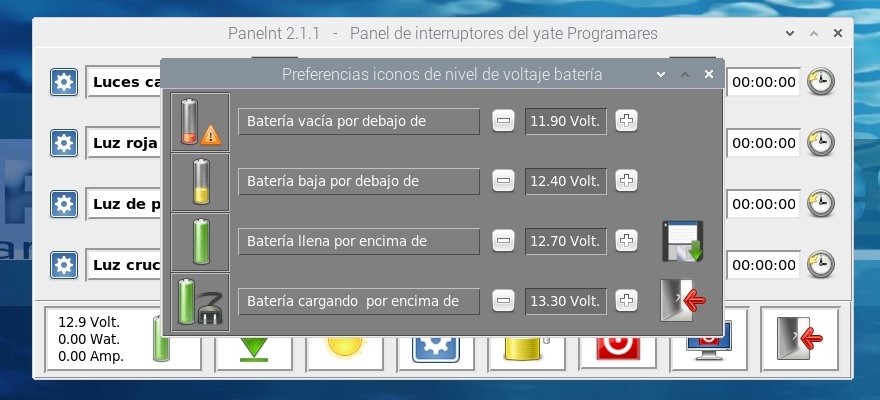The image size is (880, 400).
Task: Close the main PaneInt window
Action: tap(836, 33)
